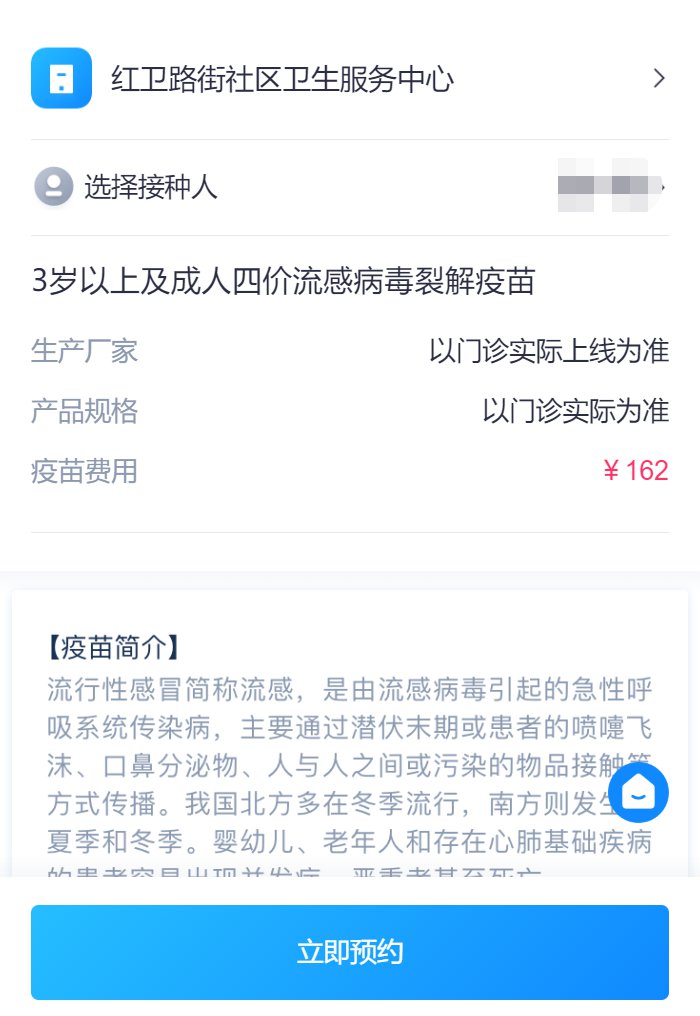Screen dimensions: 700x1016
Task: Tap the 立即预约 button
Action: point(349,952)
